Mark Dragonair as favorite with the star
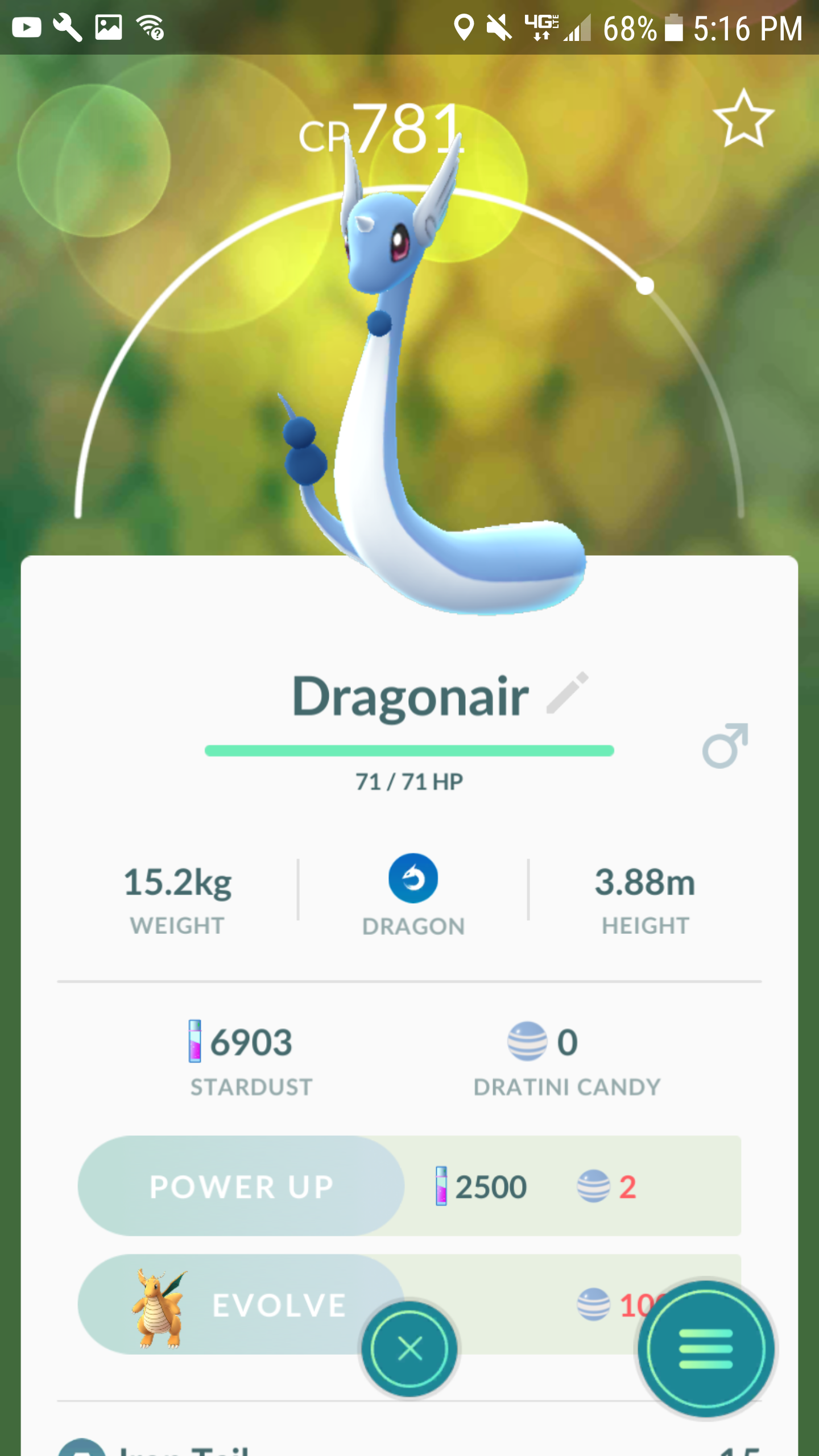This screenshot has height=1456, width=819. (x=743, y=118)
